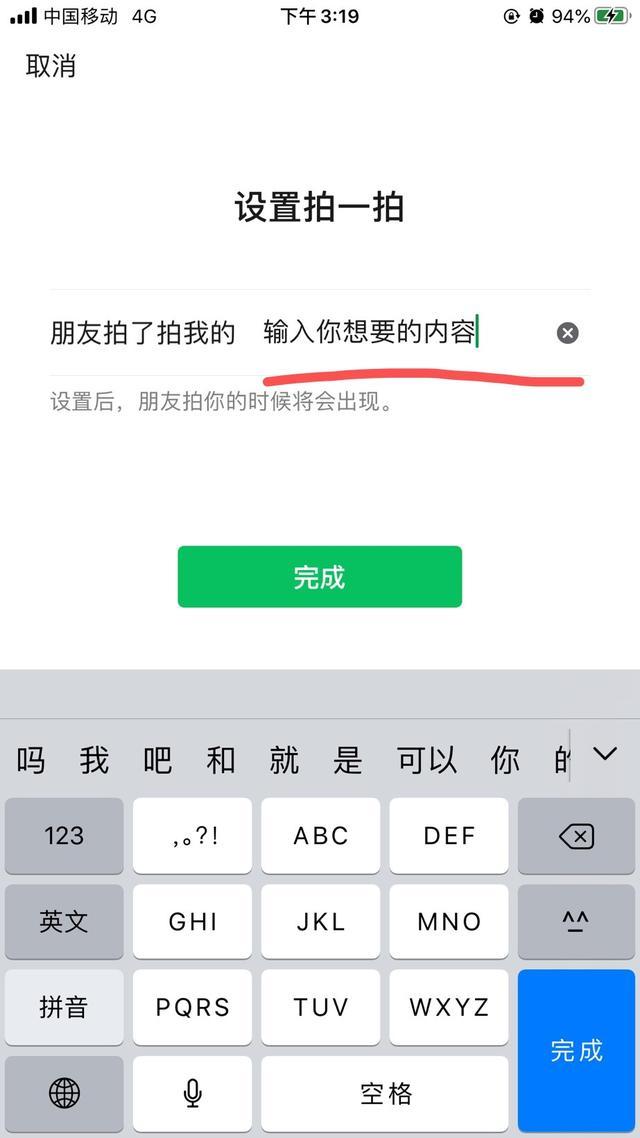The image size is (640, 1138).
Task: Tap the 拼音 key
Action: coord(64,1007)
